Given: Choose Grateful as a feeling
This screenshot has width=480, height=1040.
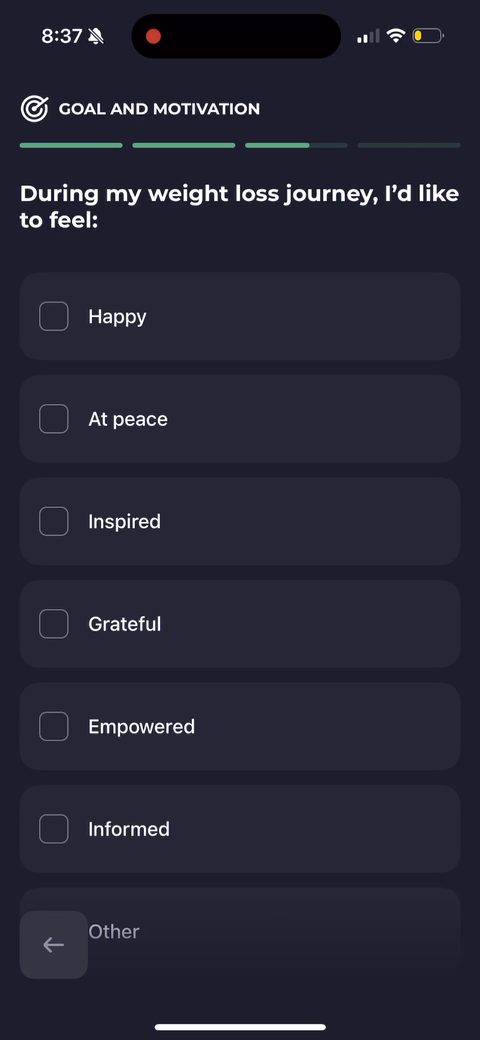Looking at the screenshot, I should 240,623.
